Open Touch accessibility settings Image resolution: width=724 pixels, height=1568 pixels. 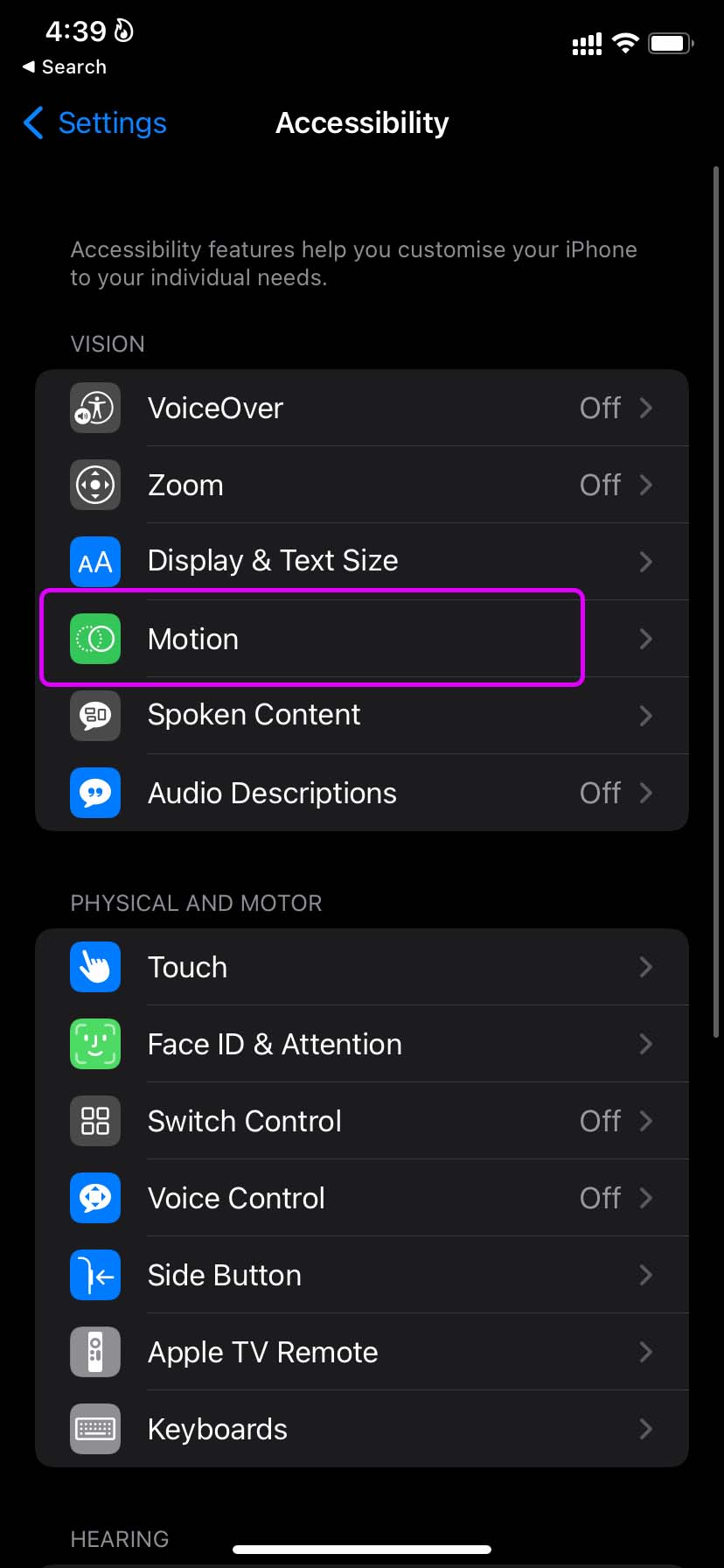(x=361, y=967)
